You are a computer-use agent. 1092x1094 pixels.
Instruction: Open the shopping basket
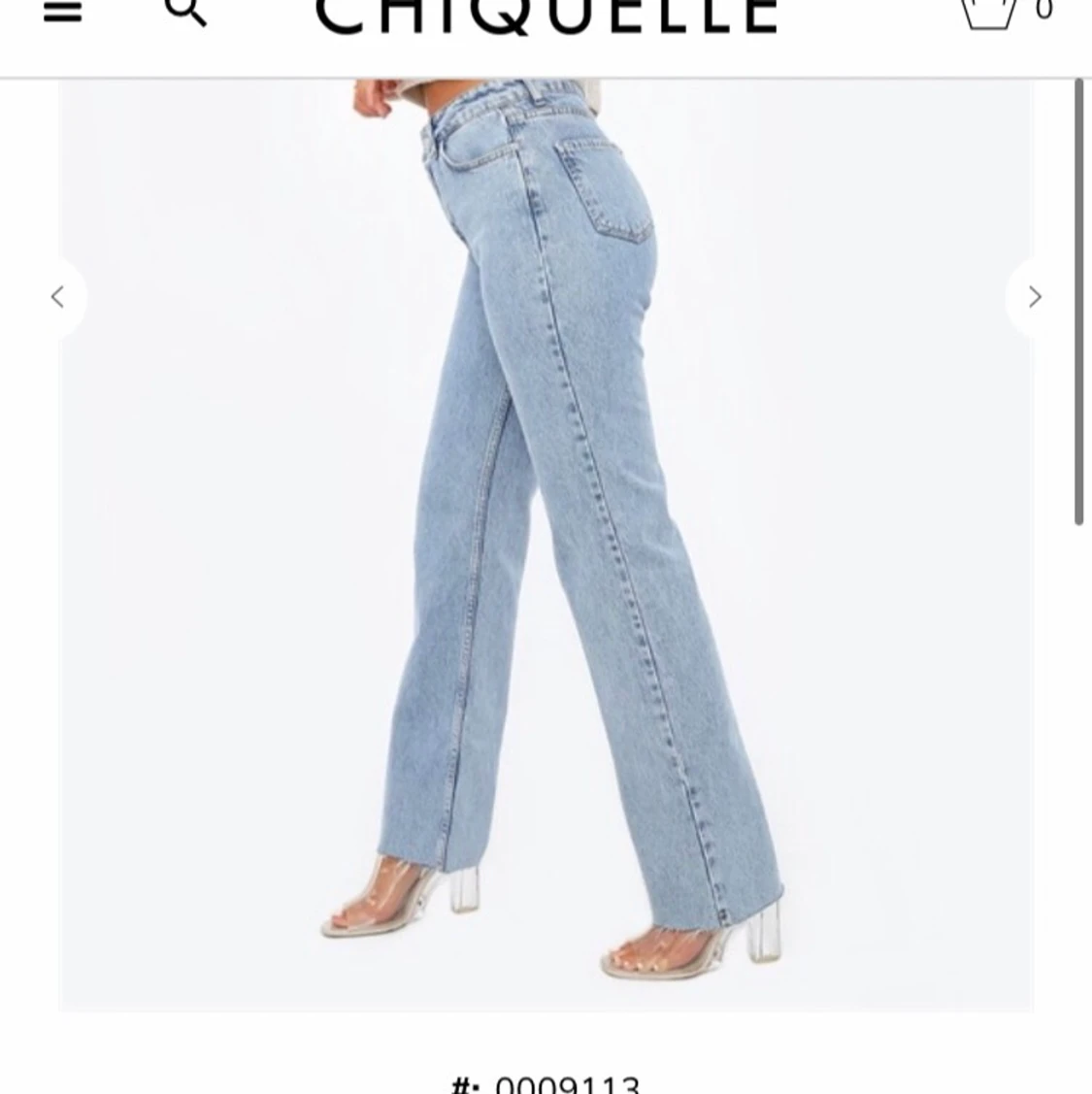[990, 13]
